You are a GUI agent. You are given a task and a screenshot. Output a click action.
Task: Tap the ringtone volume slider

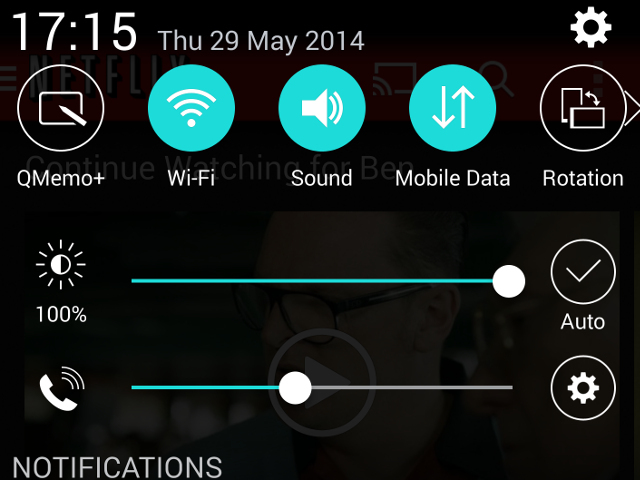click(320, 387)
